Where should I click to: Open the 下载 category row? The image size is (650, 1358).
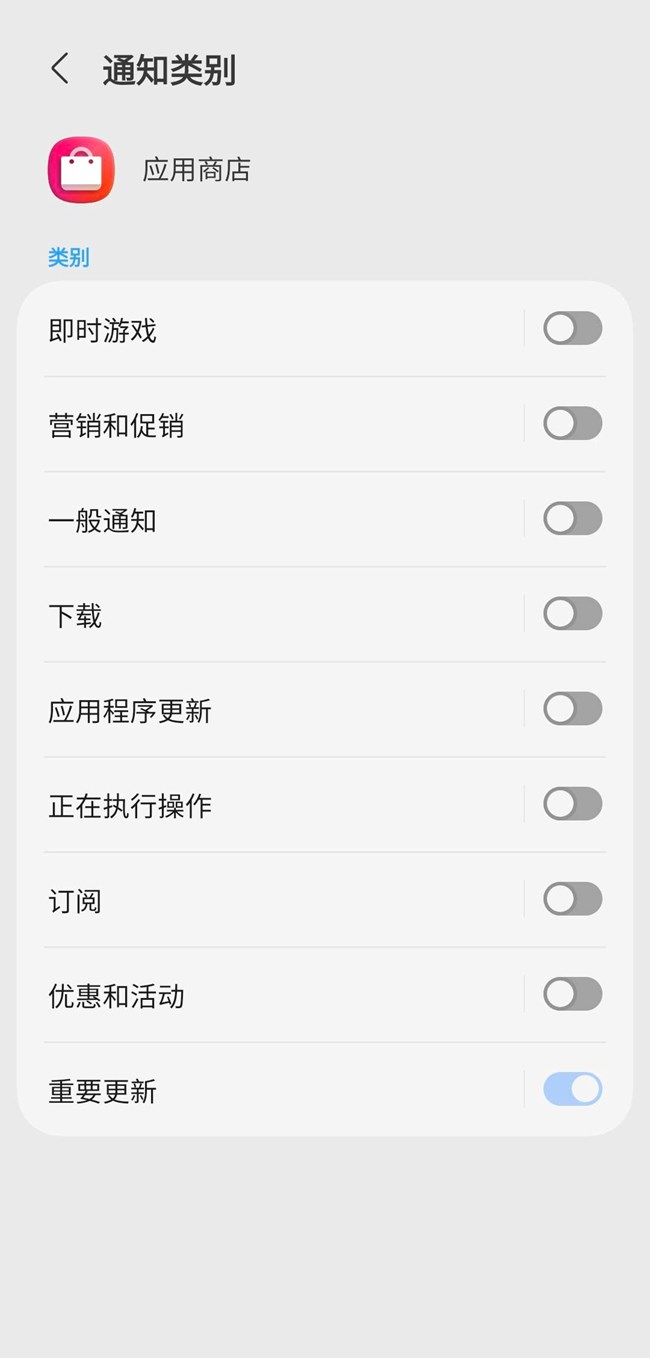click(x=270, y=614)
